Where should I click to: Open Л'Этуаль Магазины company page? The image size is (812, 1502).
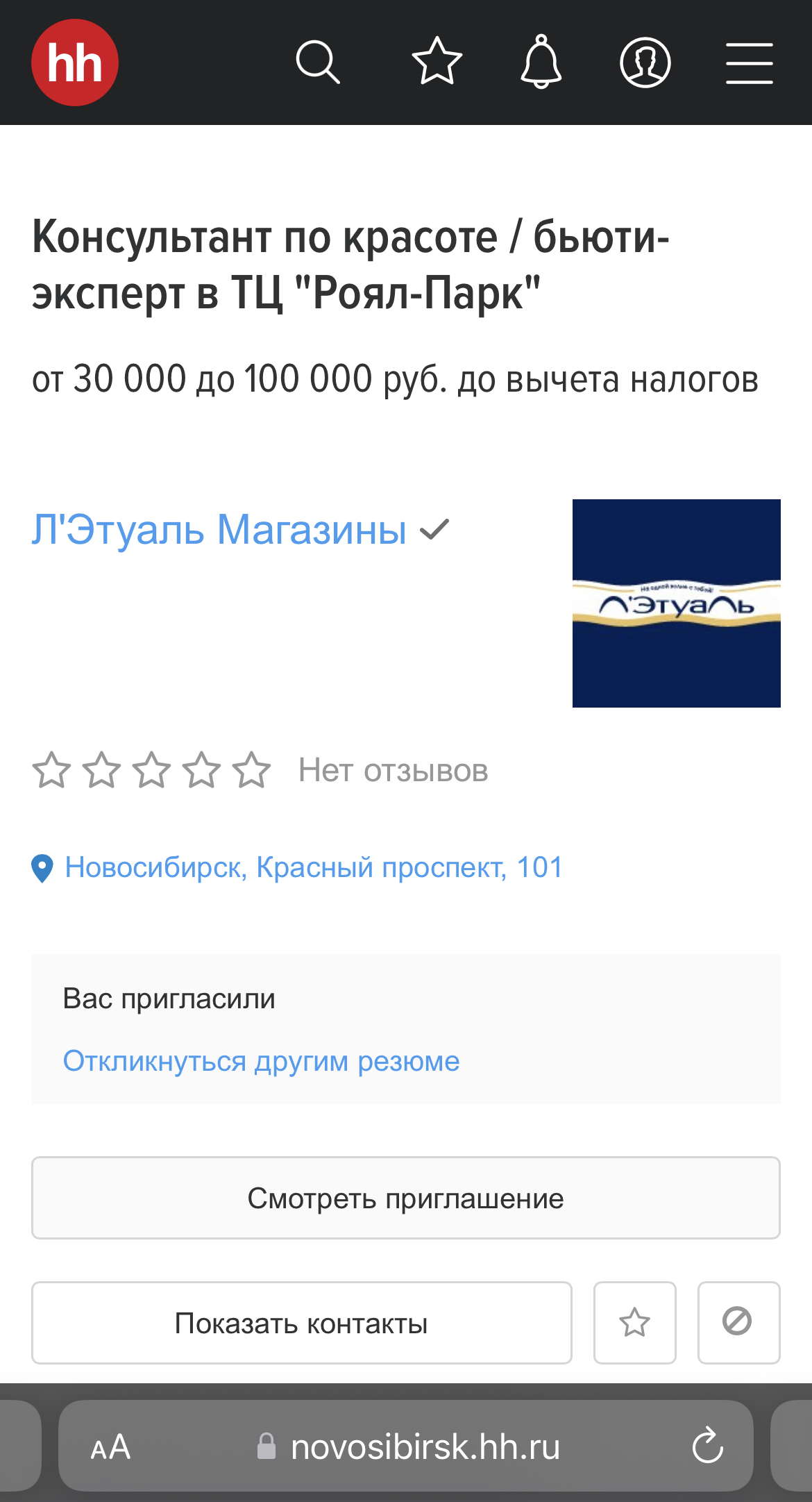219,530
